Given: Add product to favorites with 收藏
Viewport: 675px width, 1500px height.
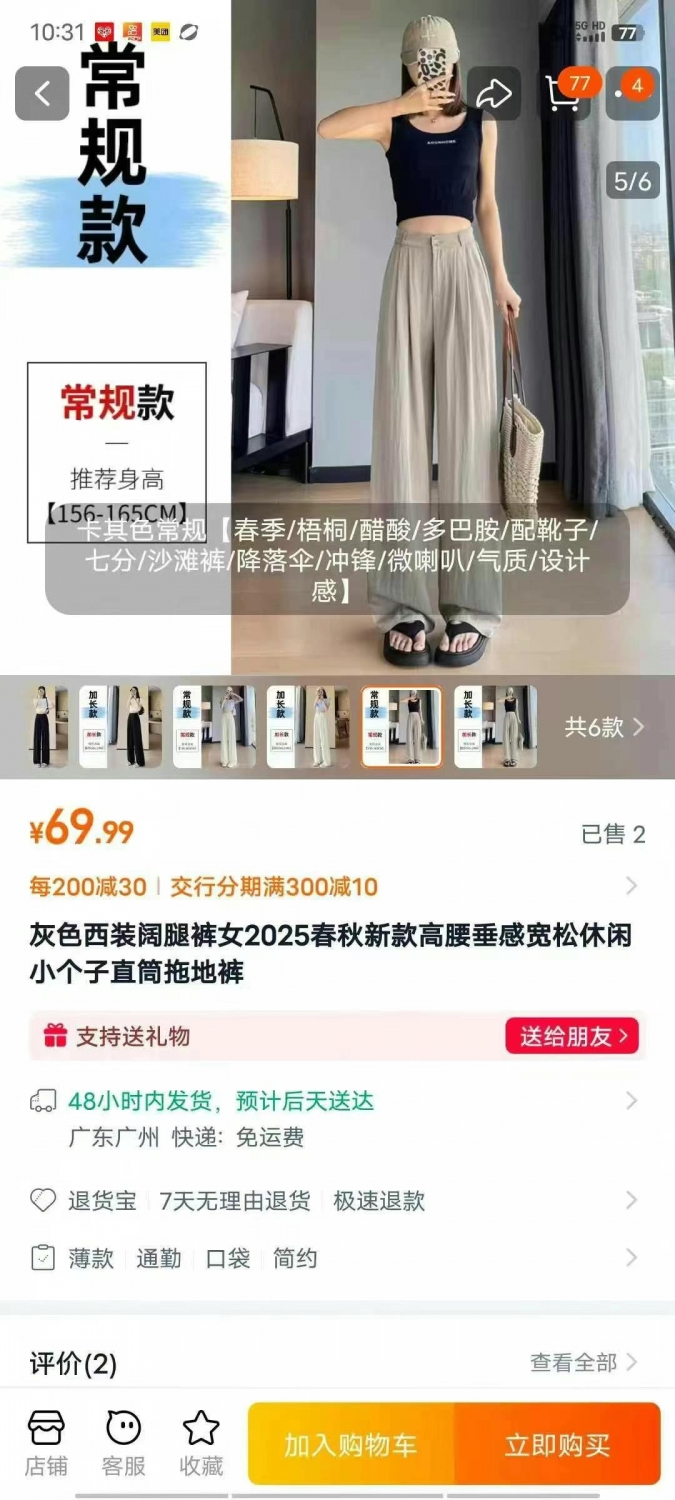Looking at the screenshot, I should pos(201,1444).
